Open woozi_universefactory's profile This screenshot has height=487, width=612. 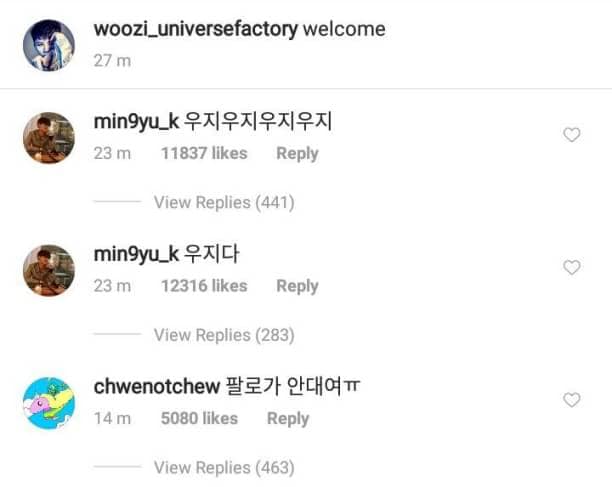(195, 29)
